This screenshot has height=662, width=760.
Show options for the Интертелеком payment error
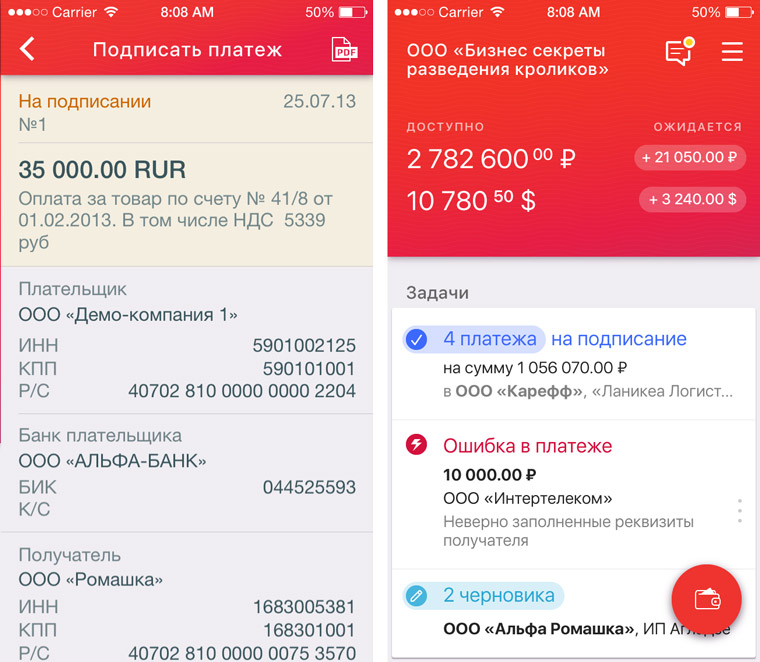click(739, 510)
